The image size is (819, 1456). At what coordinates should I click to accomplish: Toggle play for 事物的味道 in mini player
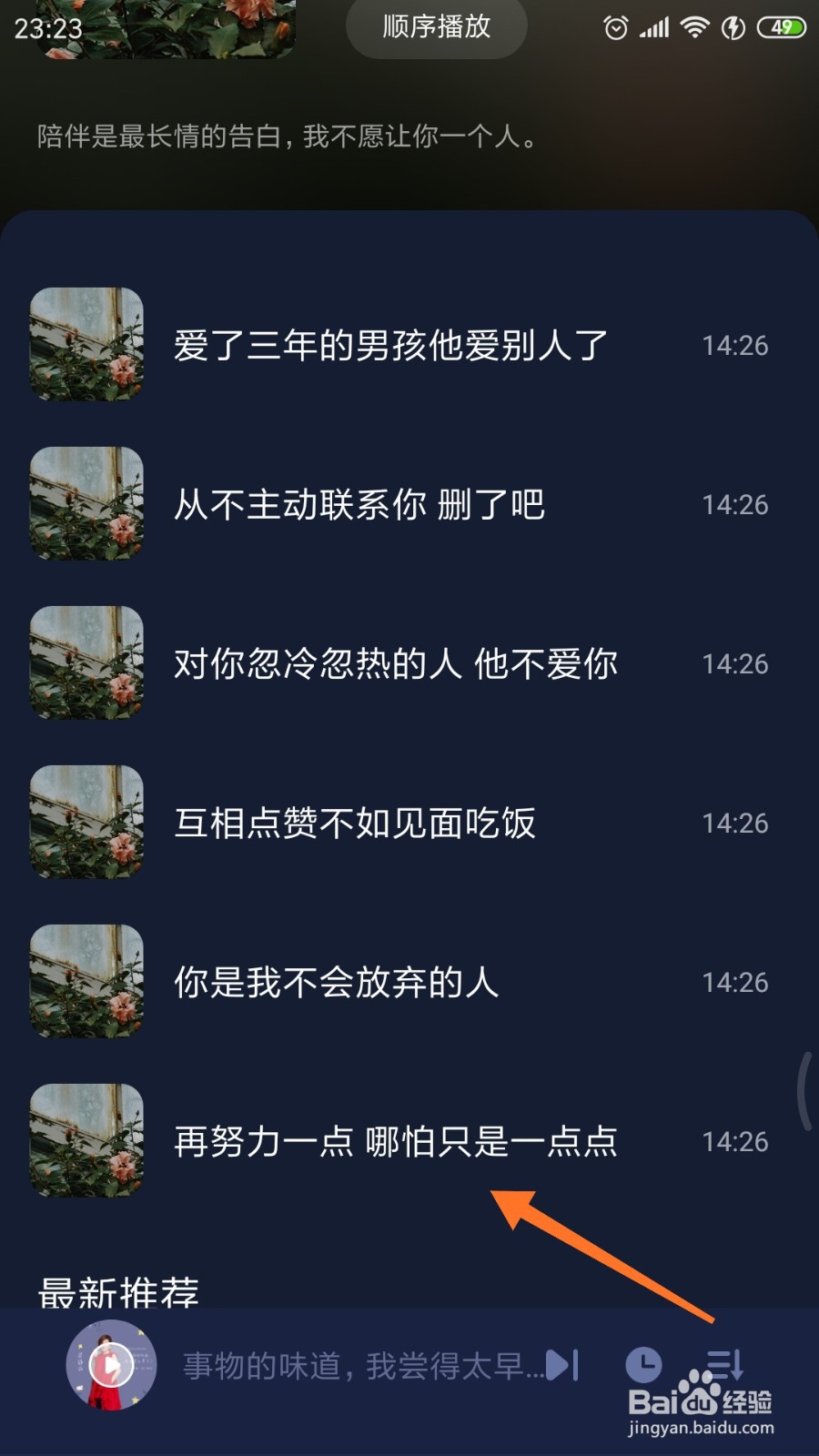(111, 1365)
